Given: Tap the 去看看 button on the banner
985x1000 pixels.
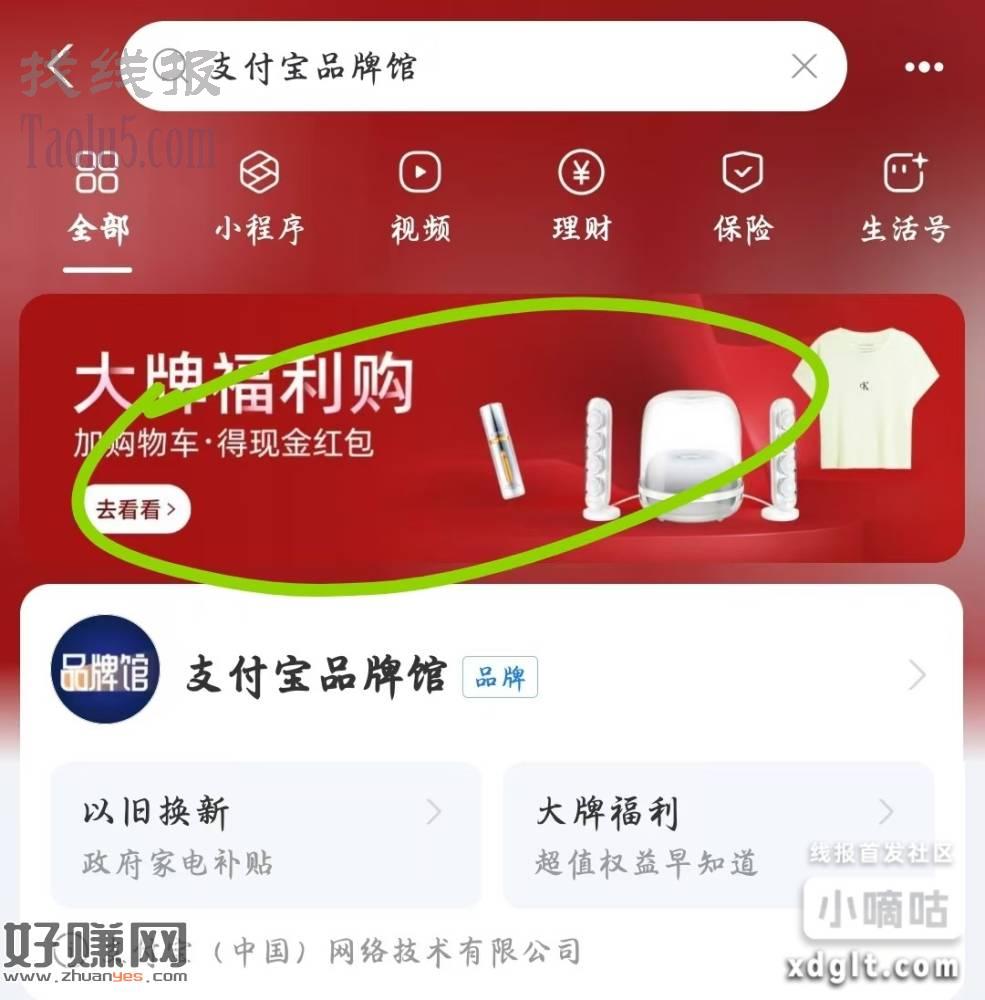Looking at the screenshot, I should (136, 509).
